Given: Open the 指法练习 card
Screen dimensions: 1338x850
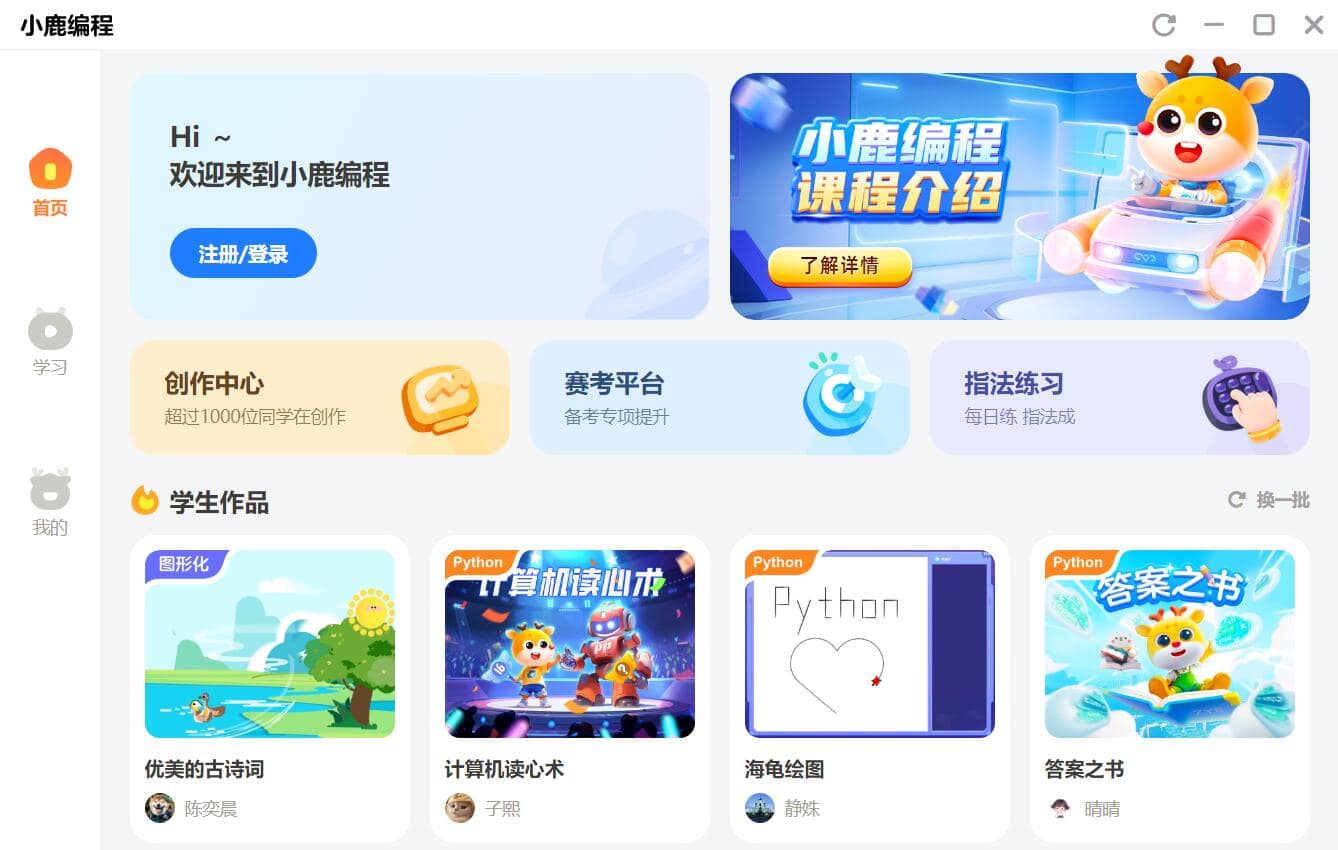Looking at the screenshot, I should click(1119, 398).
